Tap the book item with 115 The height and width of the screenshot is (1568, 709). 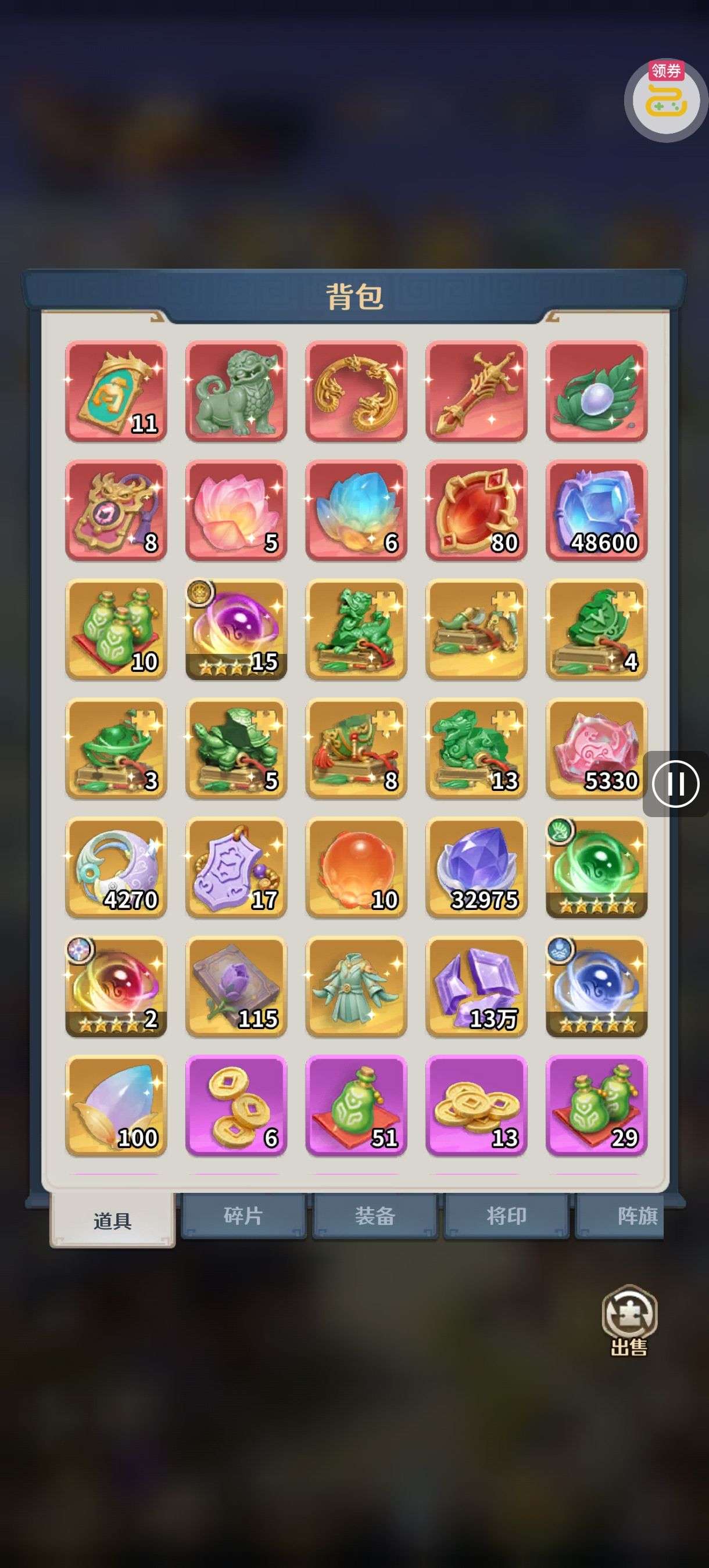pos(236,987)
